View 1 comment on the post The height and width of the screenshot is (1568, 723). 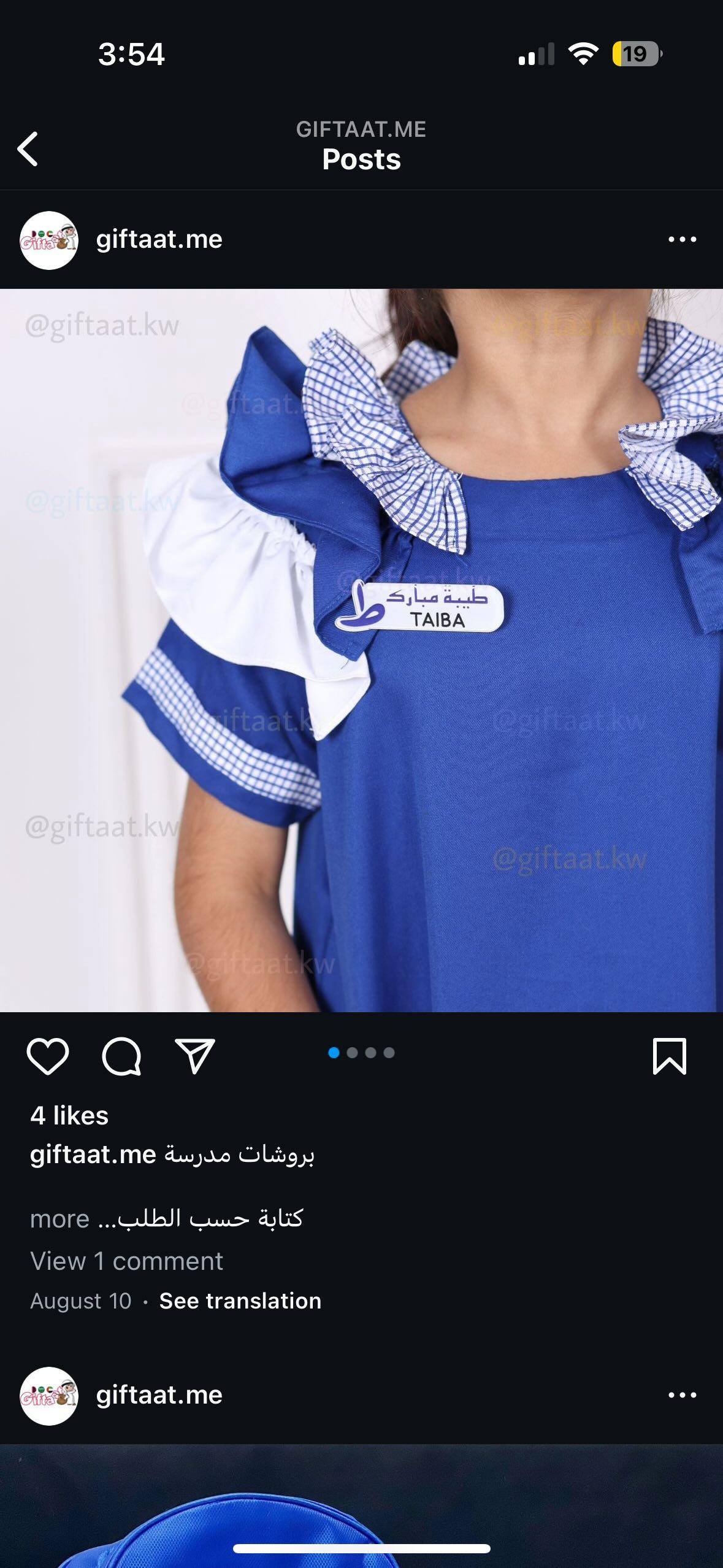coord(126,1261)
